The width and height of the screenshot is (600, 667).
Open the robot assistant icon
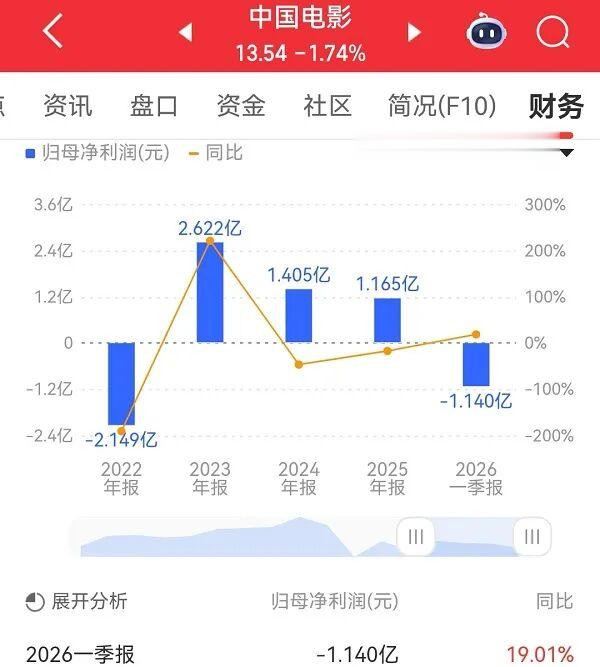(486, 31)
